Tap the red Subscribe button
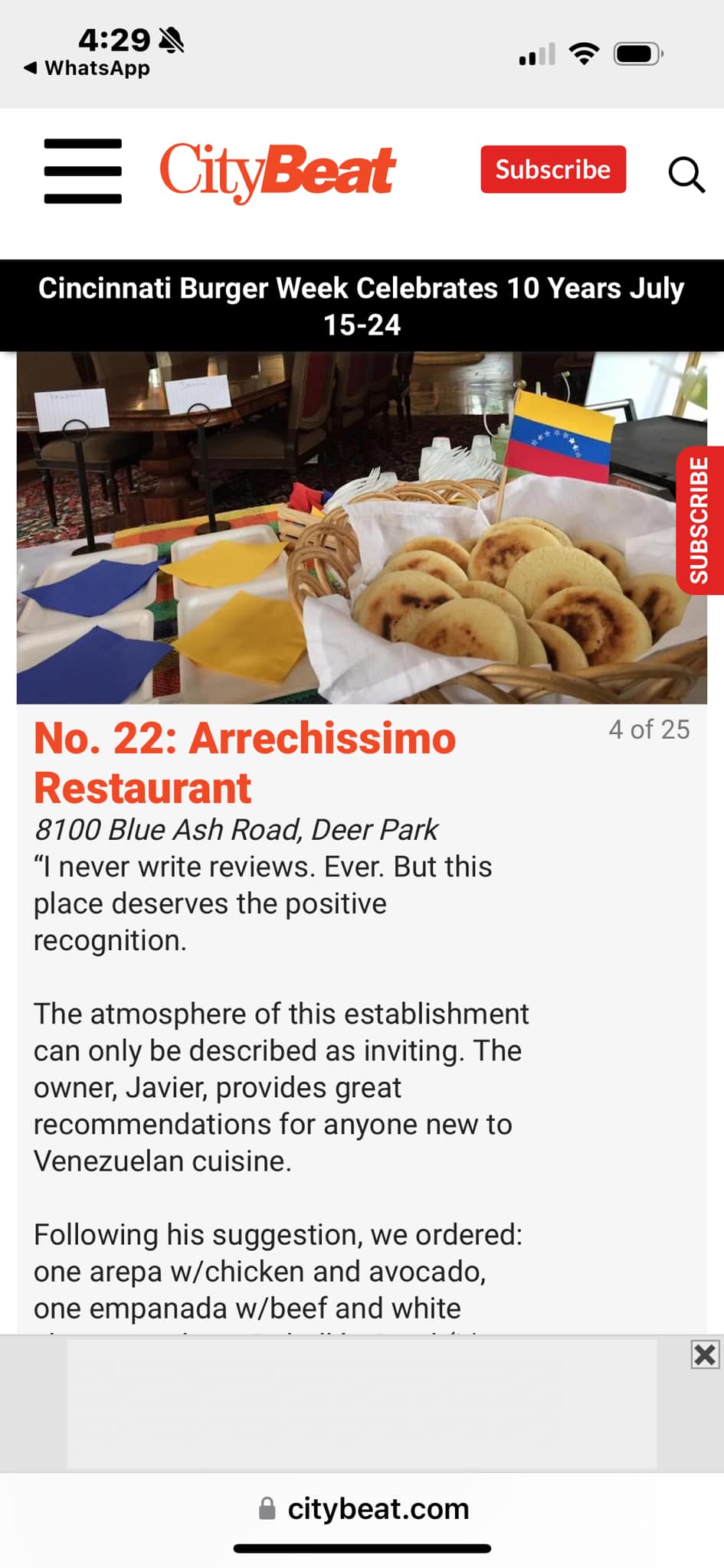 tap(552, 169)
